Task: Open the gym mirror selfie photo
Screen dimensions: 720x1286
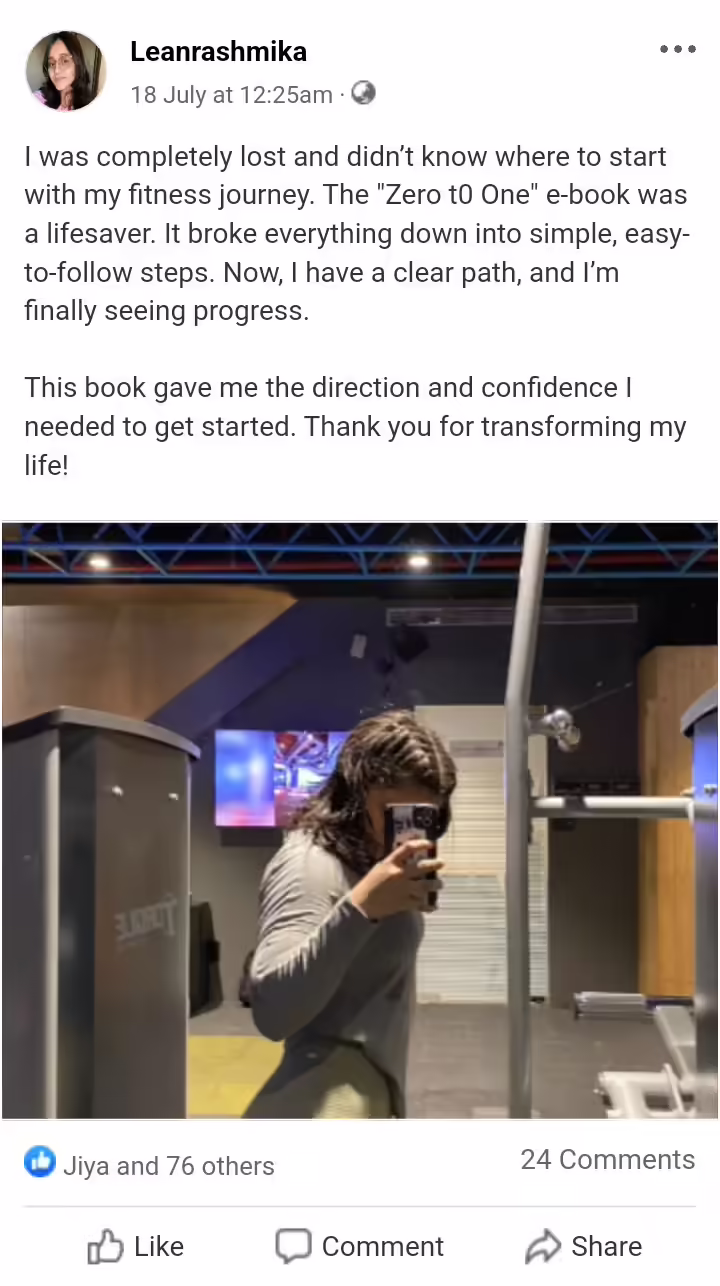Action: 360,820
